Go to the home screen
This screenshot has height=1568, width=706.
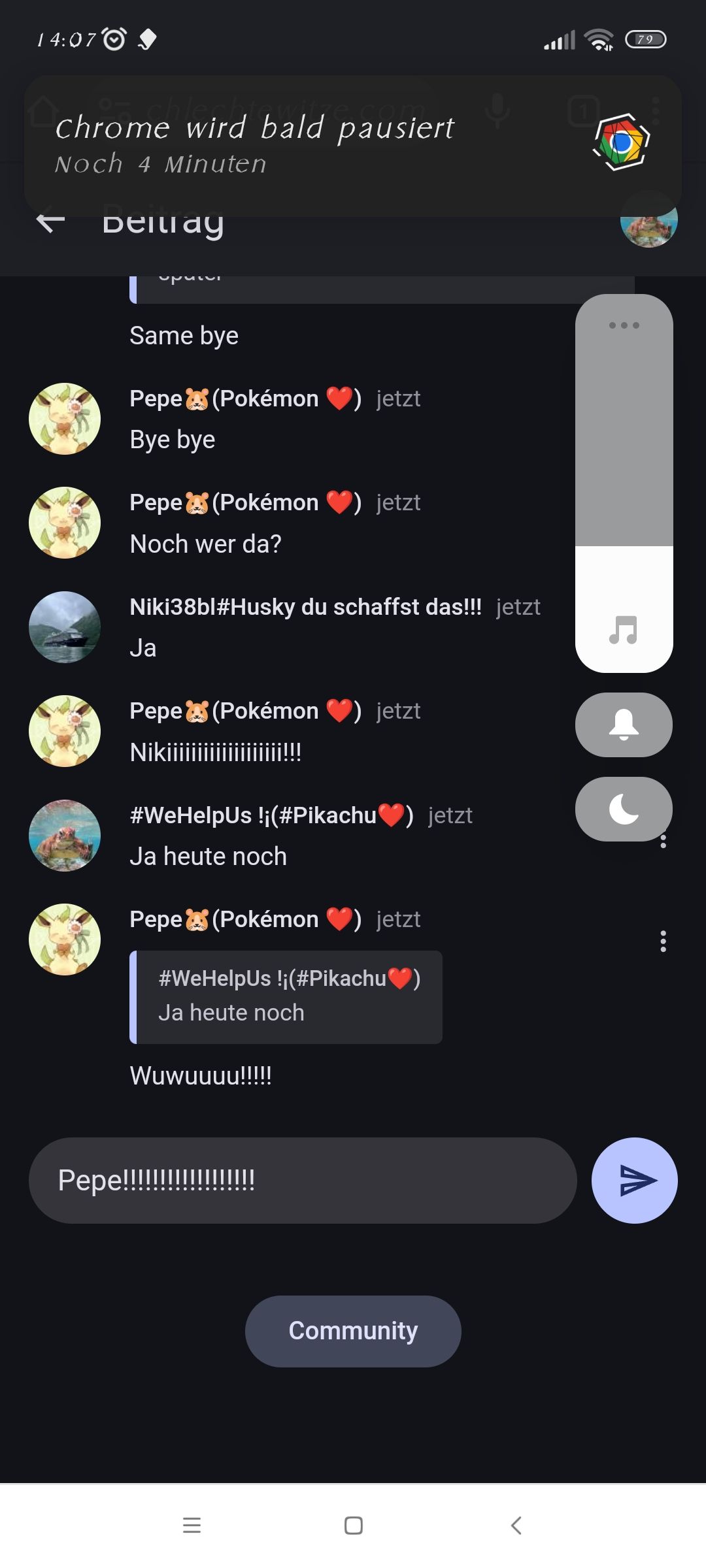click(x=353, y=1526)
